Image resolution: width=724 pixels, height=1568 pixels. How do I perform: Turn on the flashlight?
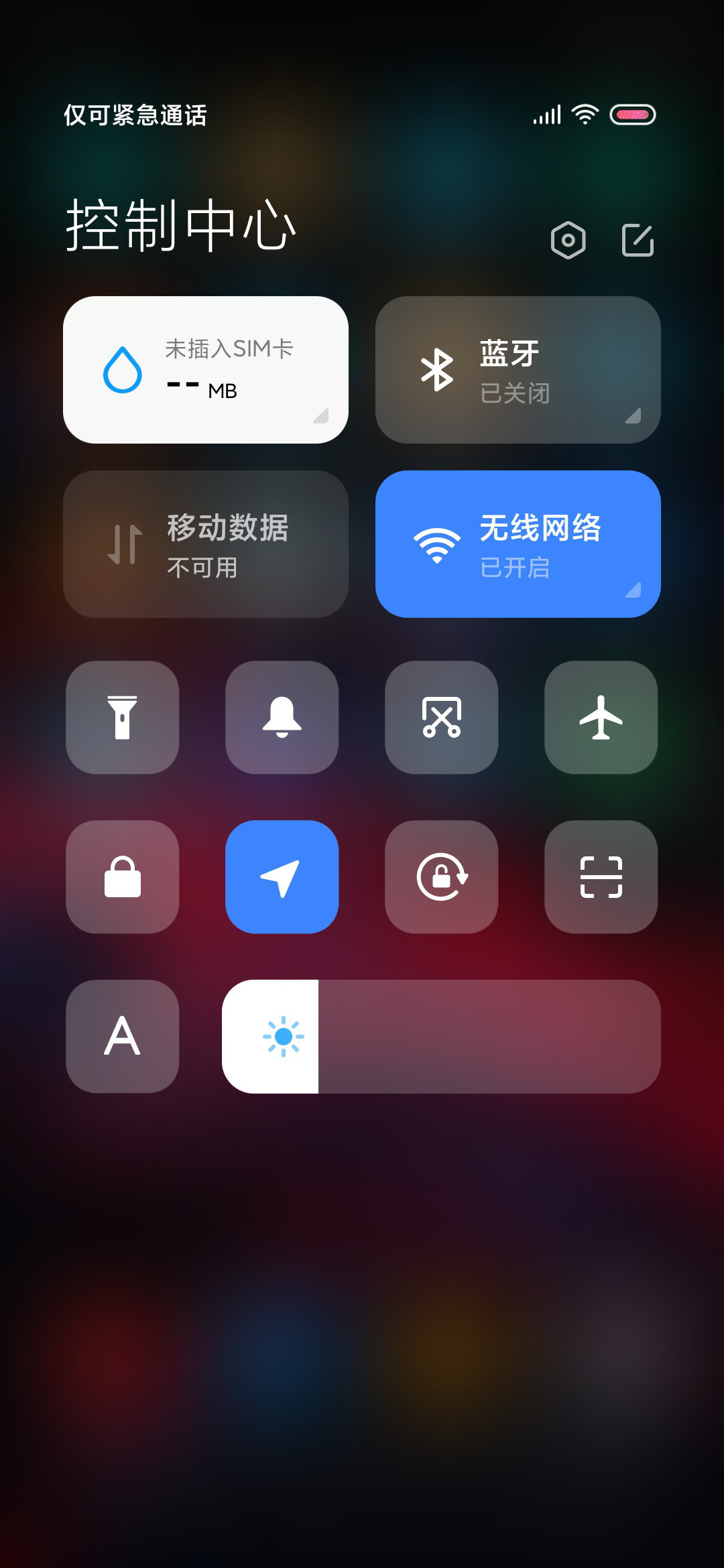click(123, 718)
